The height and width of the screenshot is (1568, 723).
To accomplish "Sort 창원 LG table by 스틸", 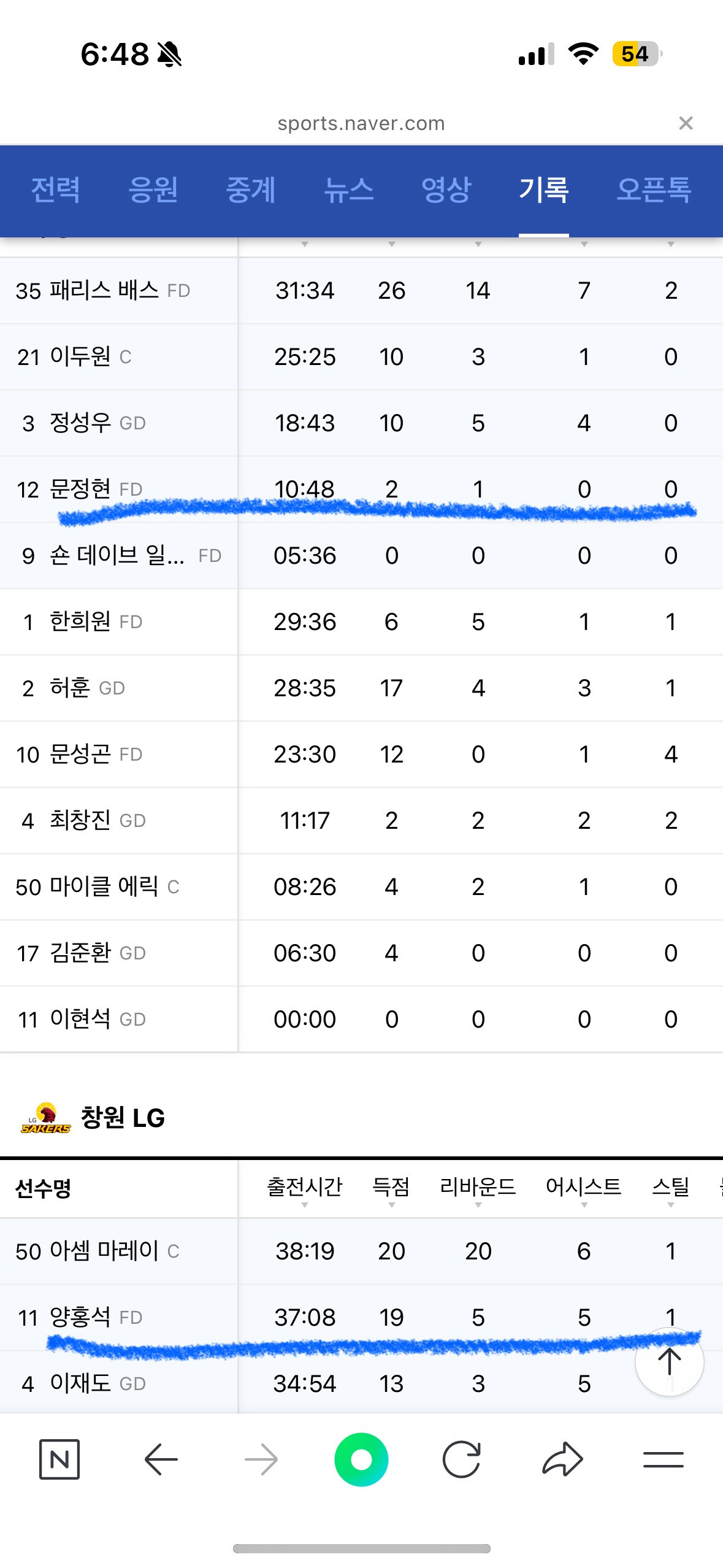I will pyautogui.click(x=671, y=1189).
